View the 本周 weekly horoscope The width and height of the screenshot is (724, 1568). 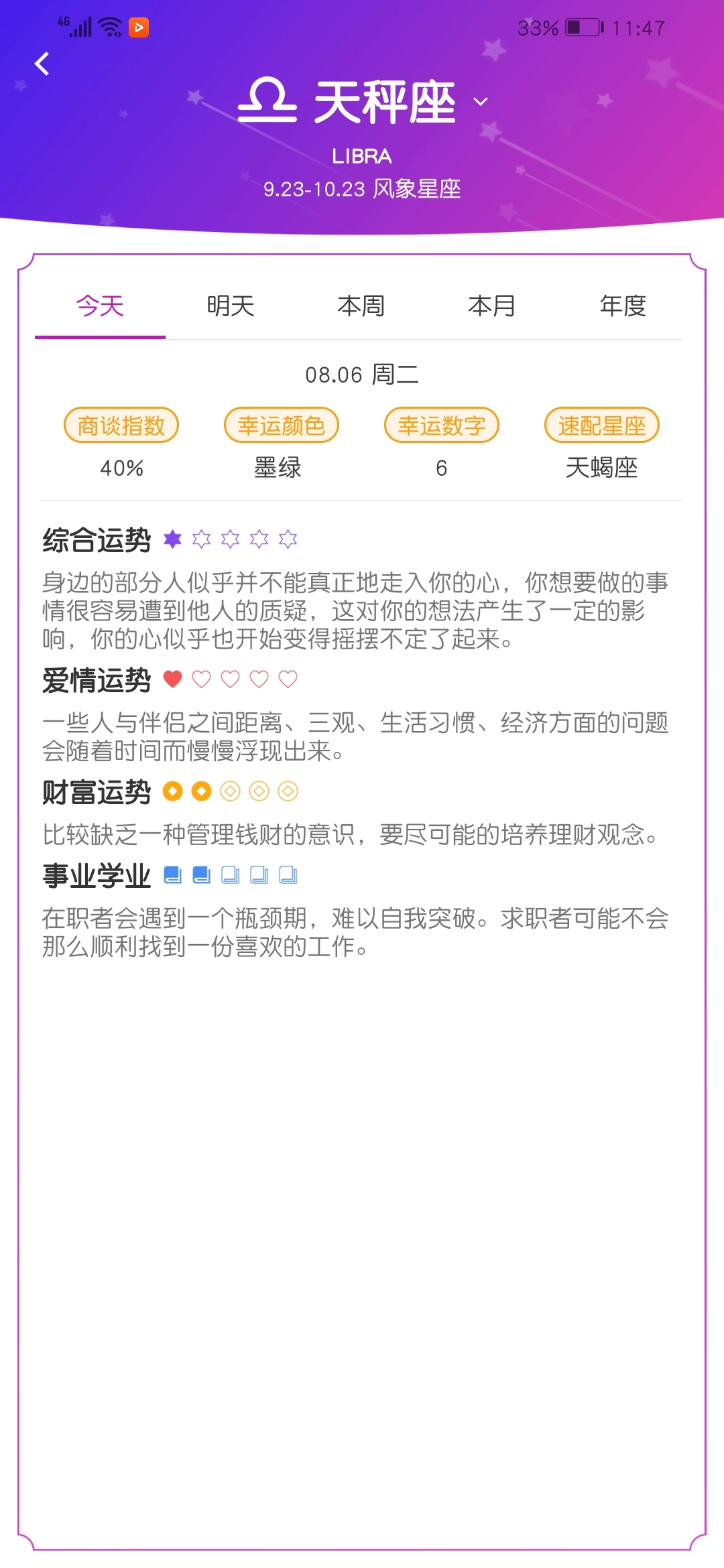click(x=361, y=306)
